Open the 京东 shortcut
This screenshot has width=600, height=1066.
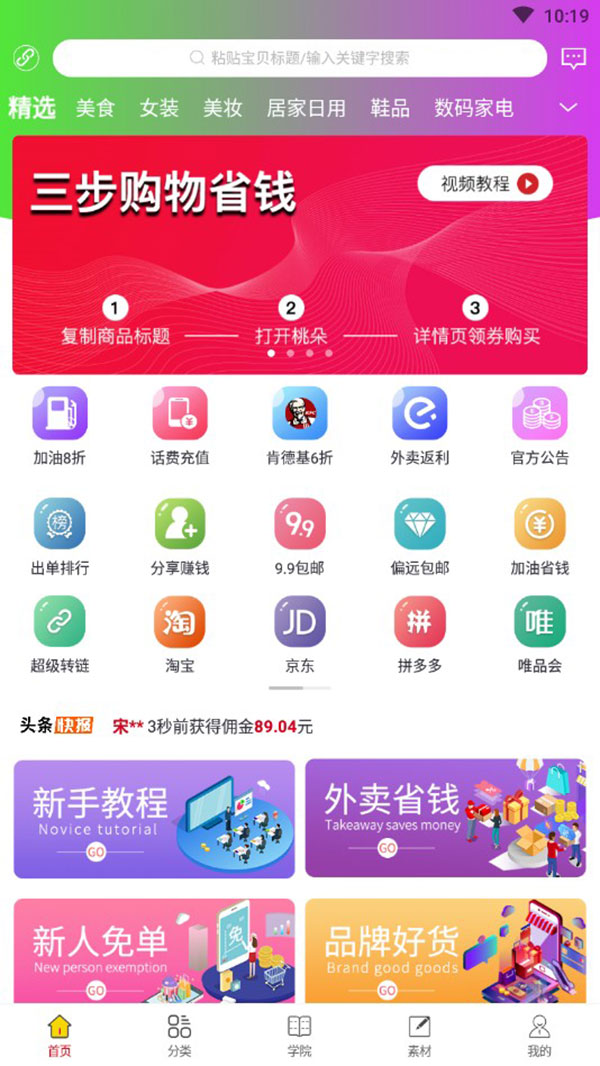[x=300, y=634]
